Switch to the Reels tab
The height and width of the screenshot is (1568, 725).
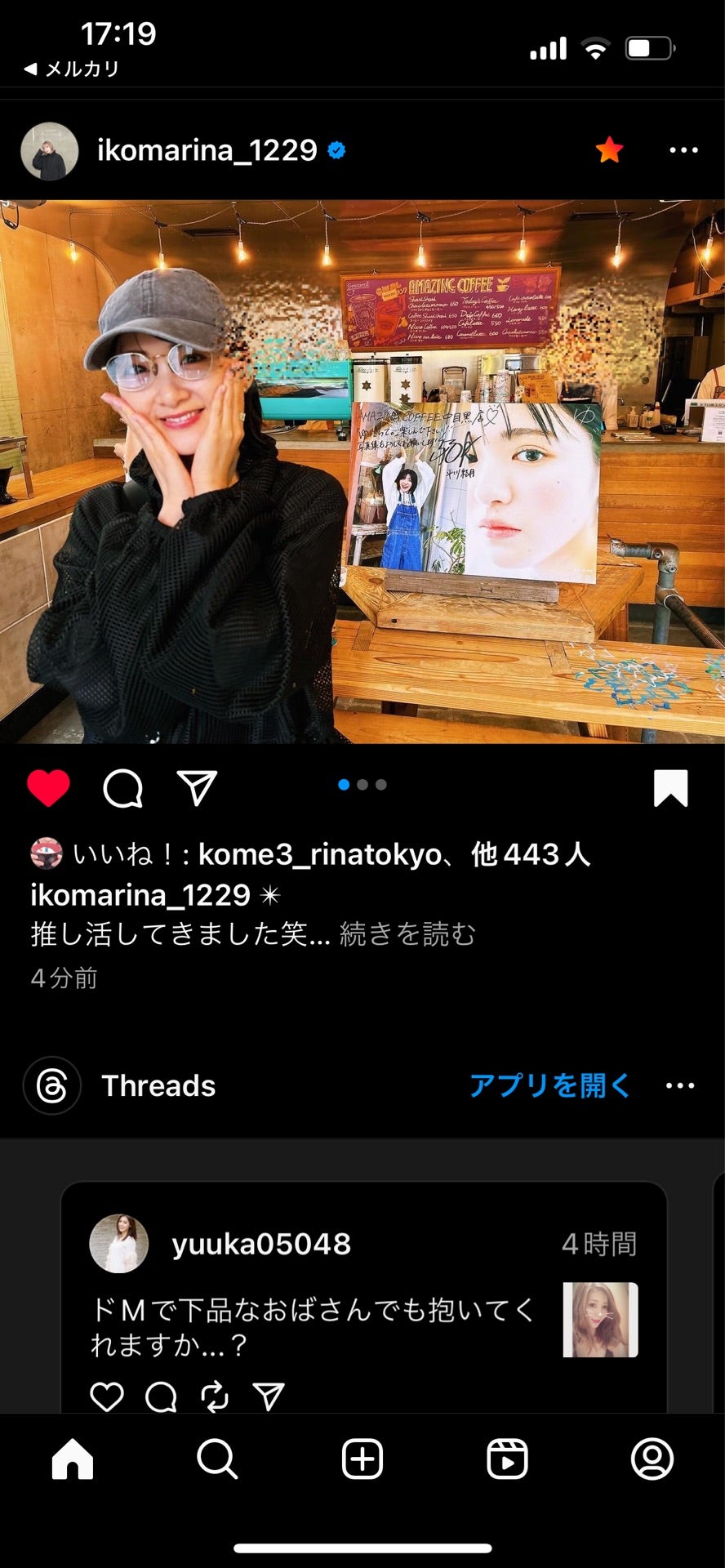point(507,1459)
